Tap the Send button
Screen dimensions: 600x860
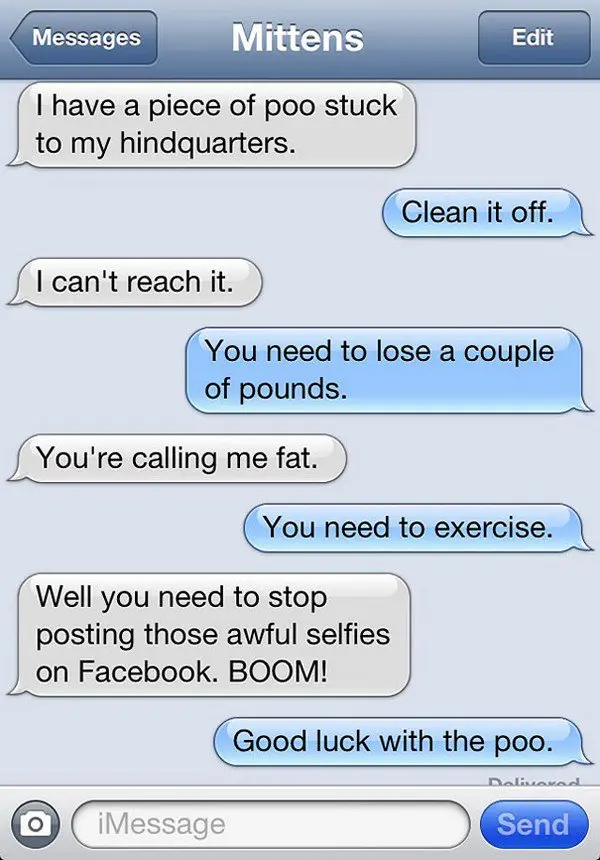click(x=532, y=824)
